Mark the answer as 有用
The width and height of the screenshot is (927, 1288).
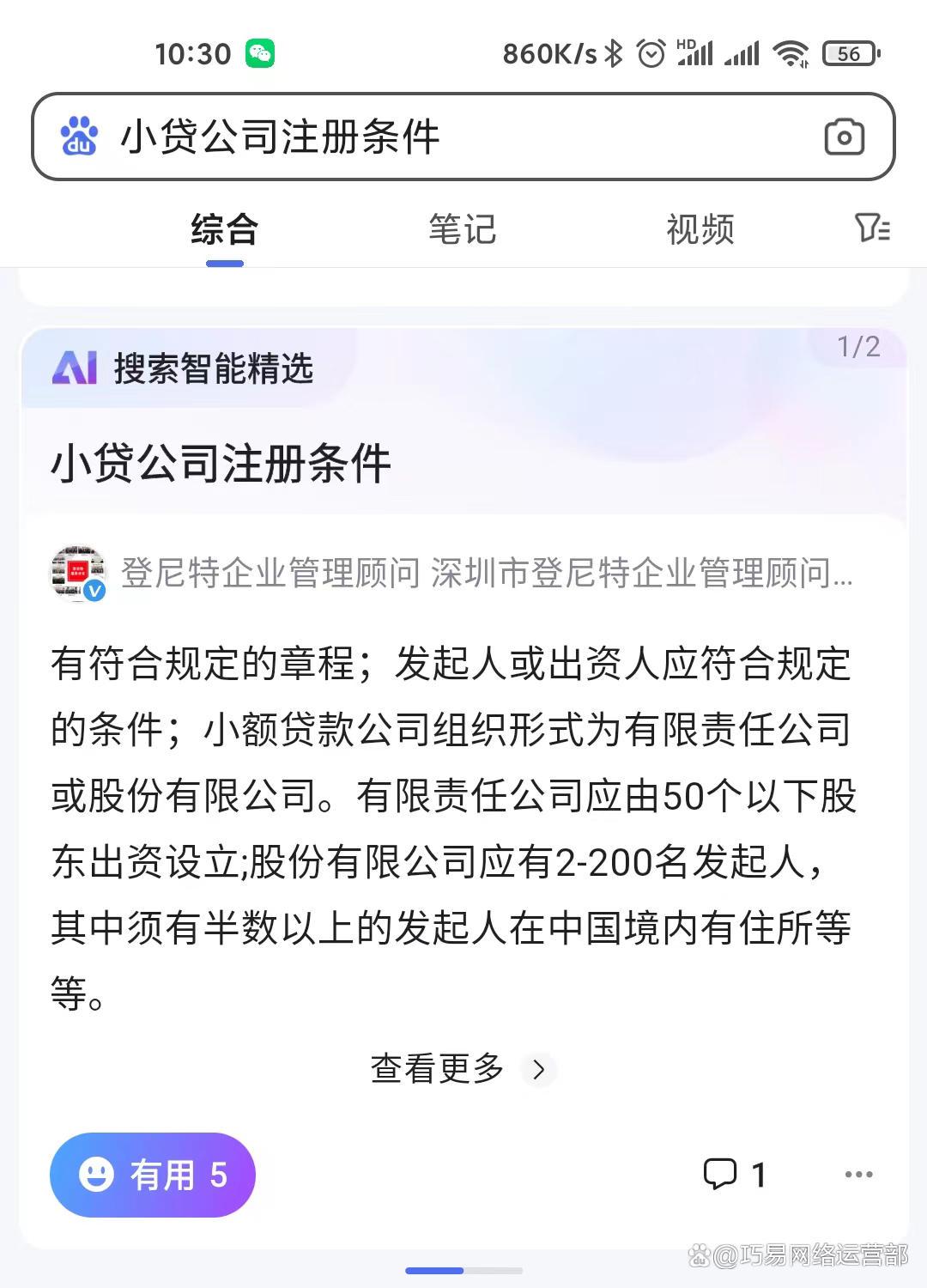click(153, 1175)
